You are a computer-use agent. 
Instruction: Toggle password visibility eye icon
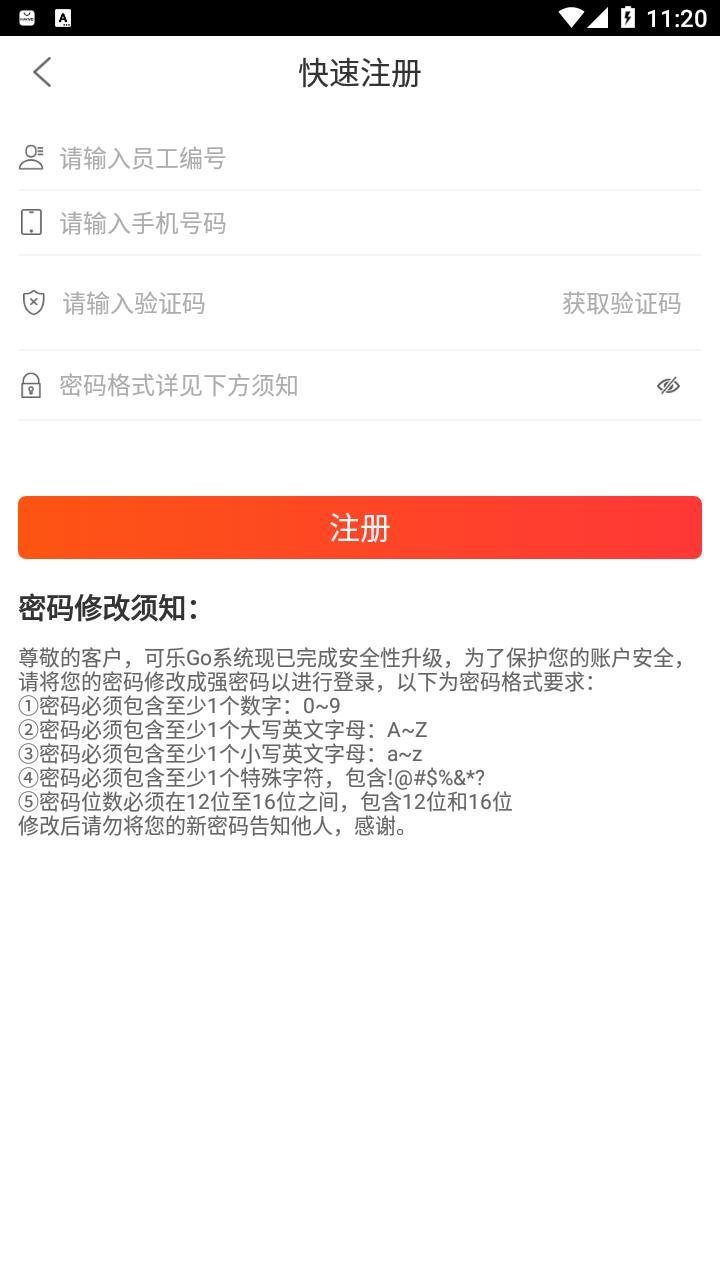[668, 385]
